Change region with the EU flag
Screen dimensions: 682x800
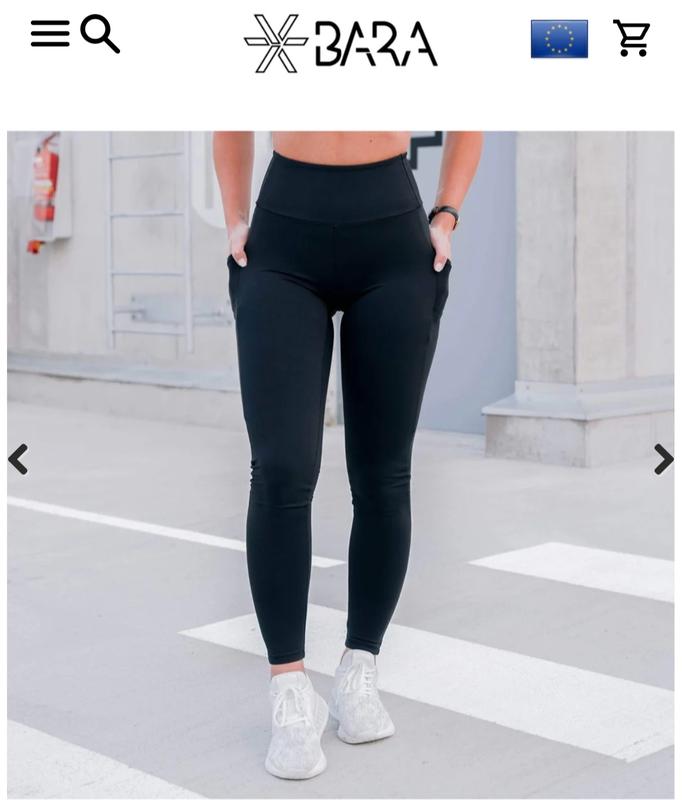[559, 39]
